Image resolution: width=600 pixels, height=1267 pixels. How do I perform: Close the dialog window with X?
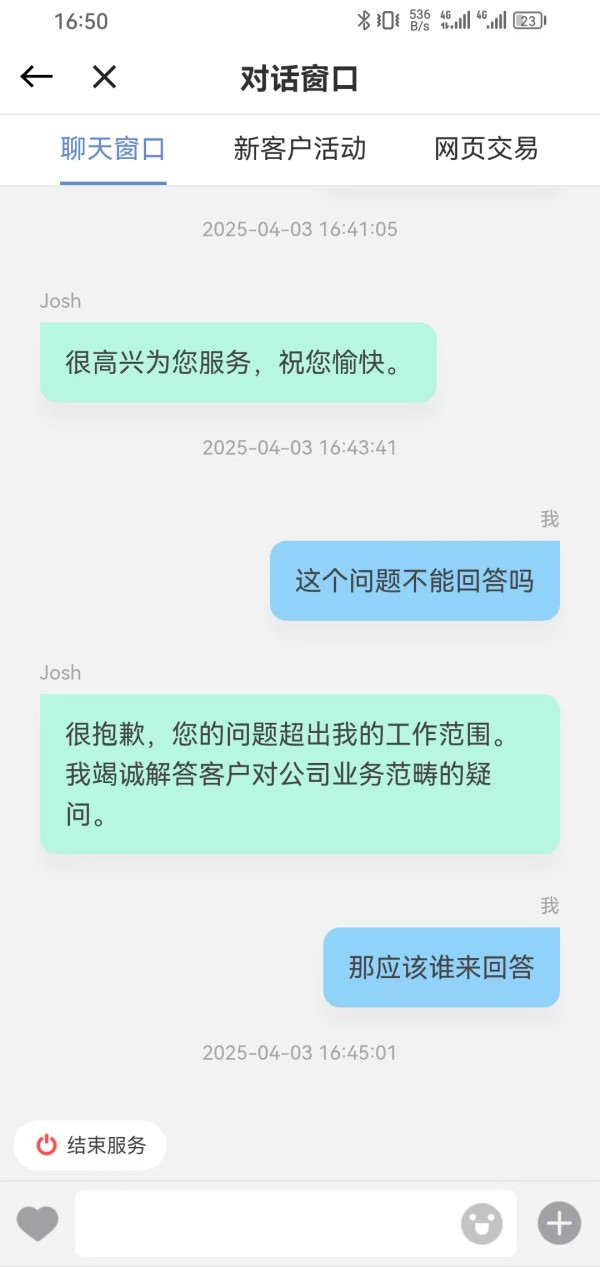coord(104,77)
